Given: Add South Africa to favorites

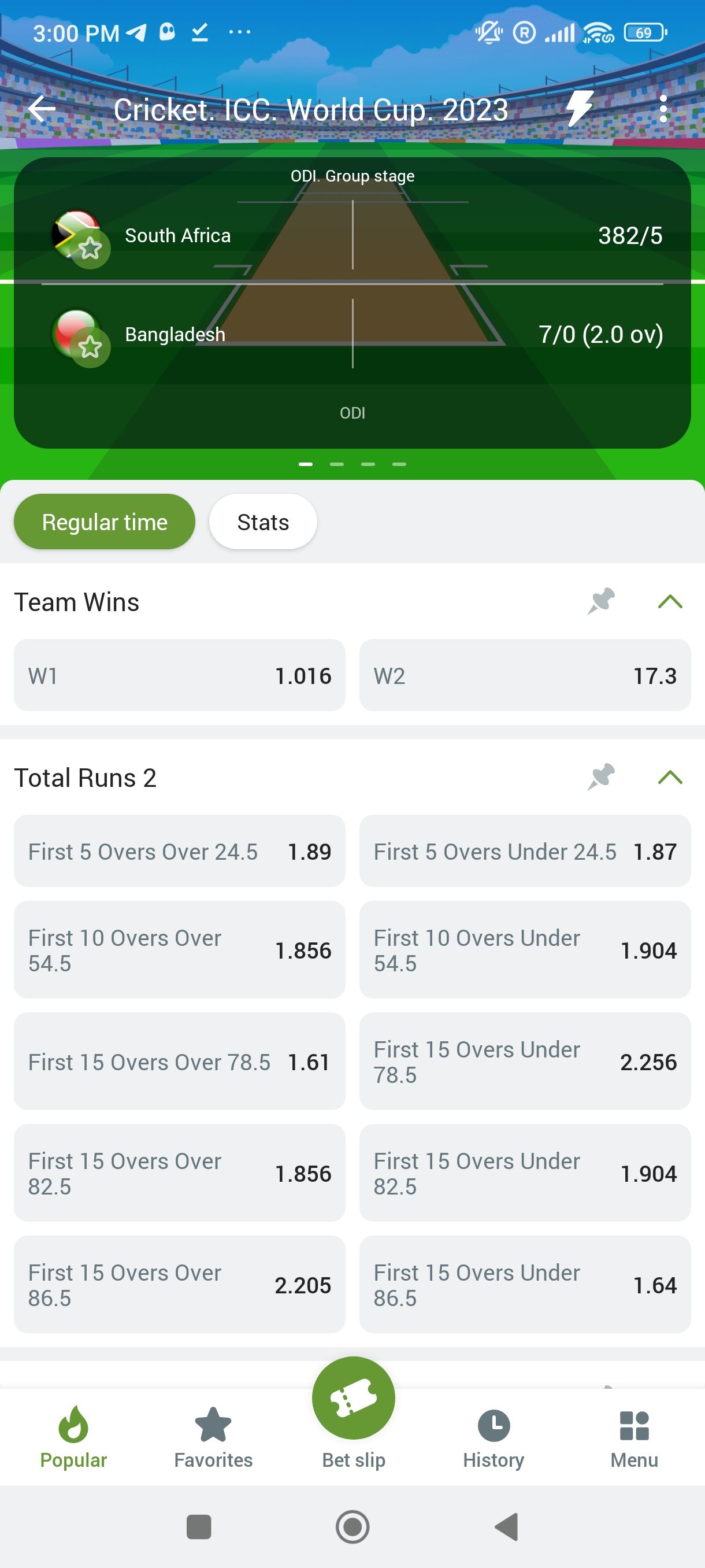Looking at the screenshot, I should click(x=90, y=249).
